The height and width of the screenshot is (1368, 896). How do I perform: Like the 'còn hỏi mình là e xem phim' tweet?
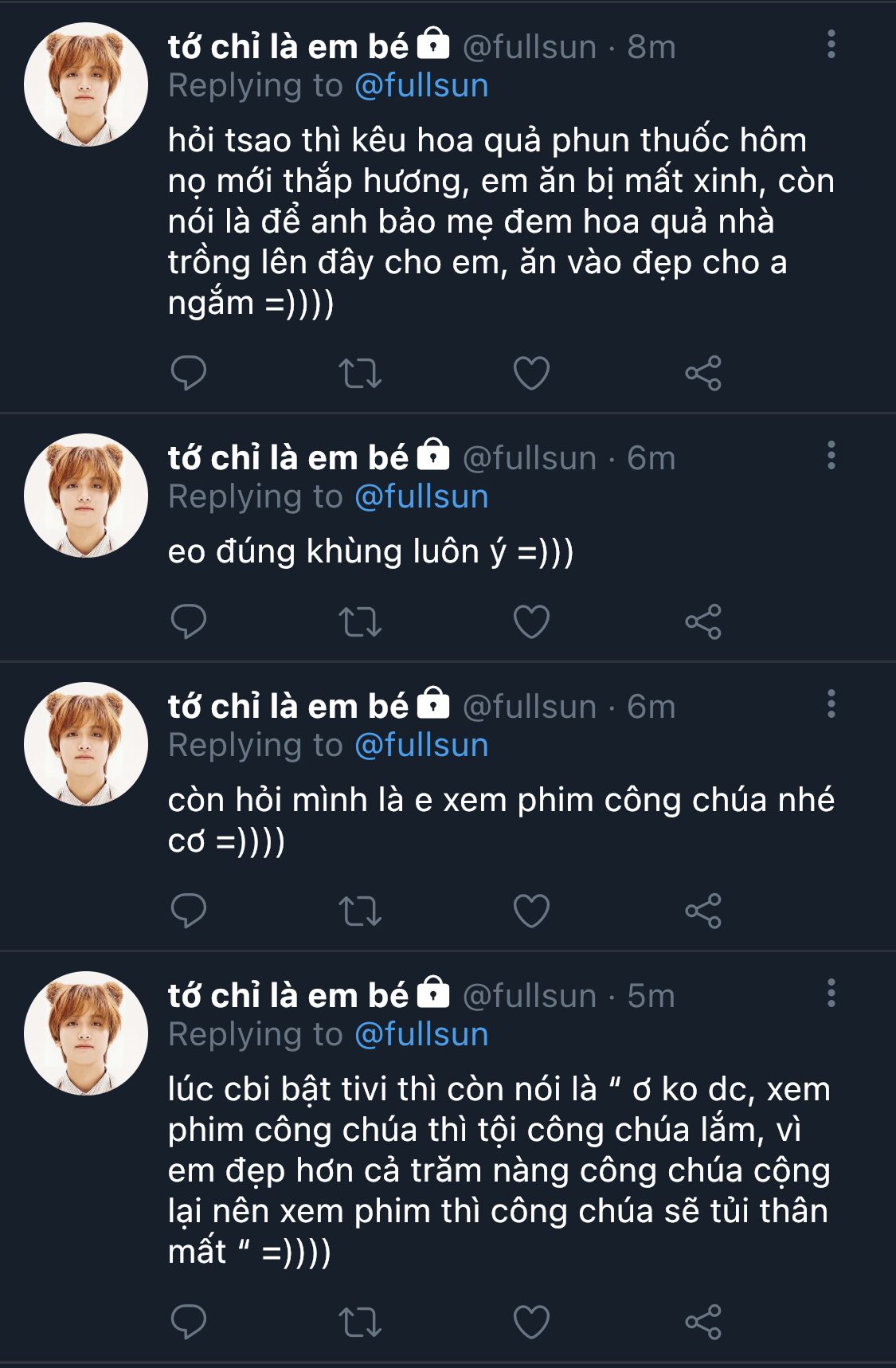click(531, 911)
